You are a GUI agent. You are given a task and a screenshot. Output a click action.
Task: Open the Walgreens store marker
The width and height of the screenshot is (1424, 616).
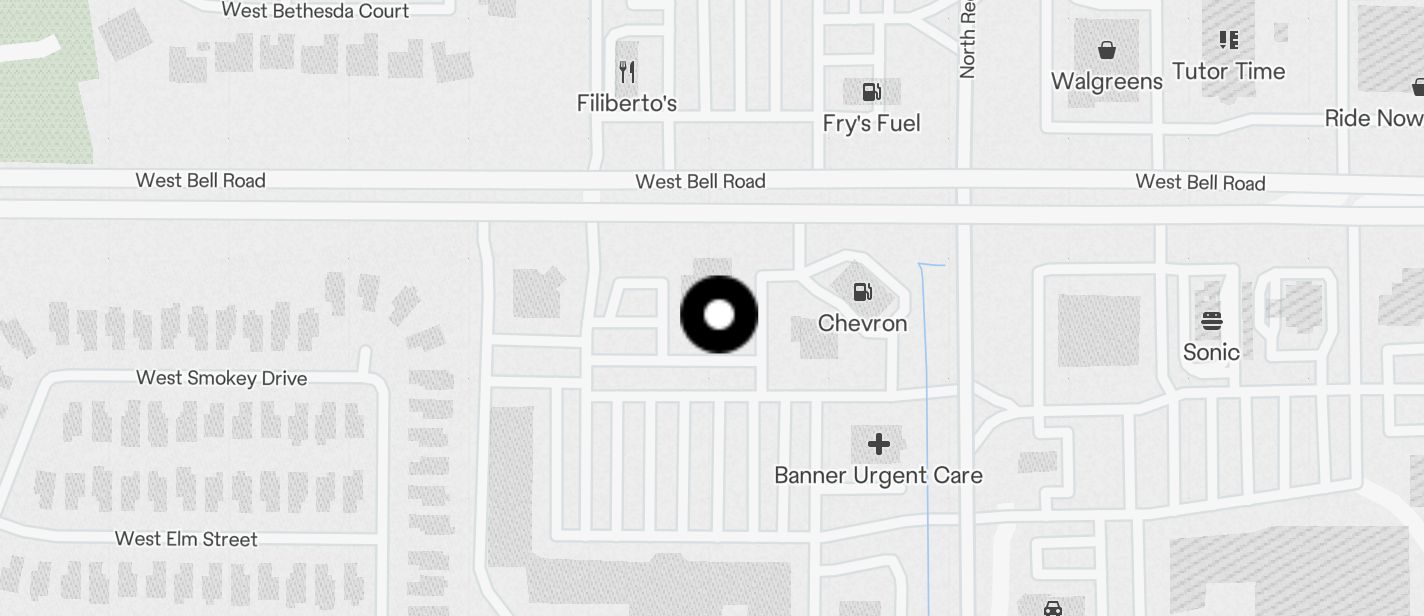click(1107, 51)
